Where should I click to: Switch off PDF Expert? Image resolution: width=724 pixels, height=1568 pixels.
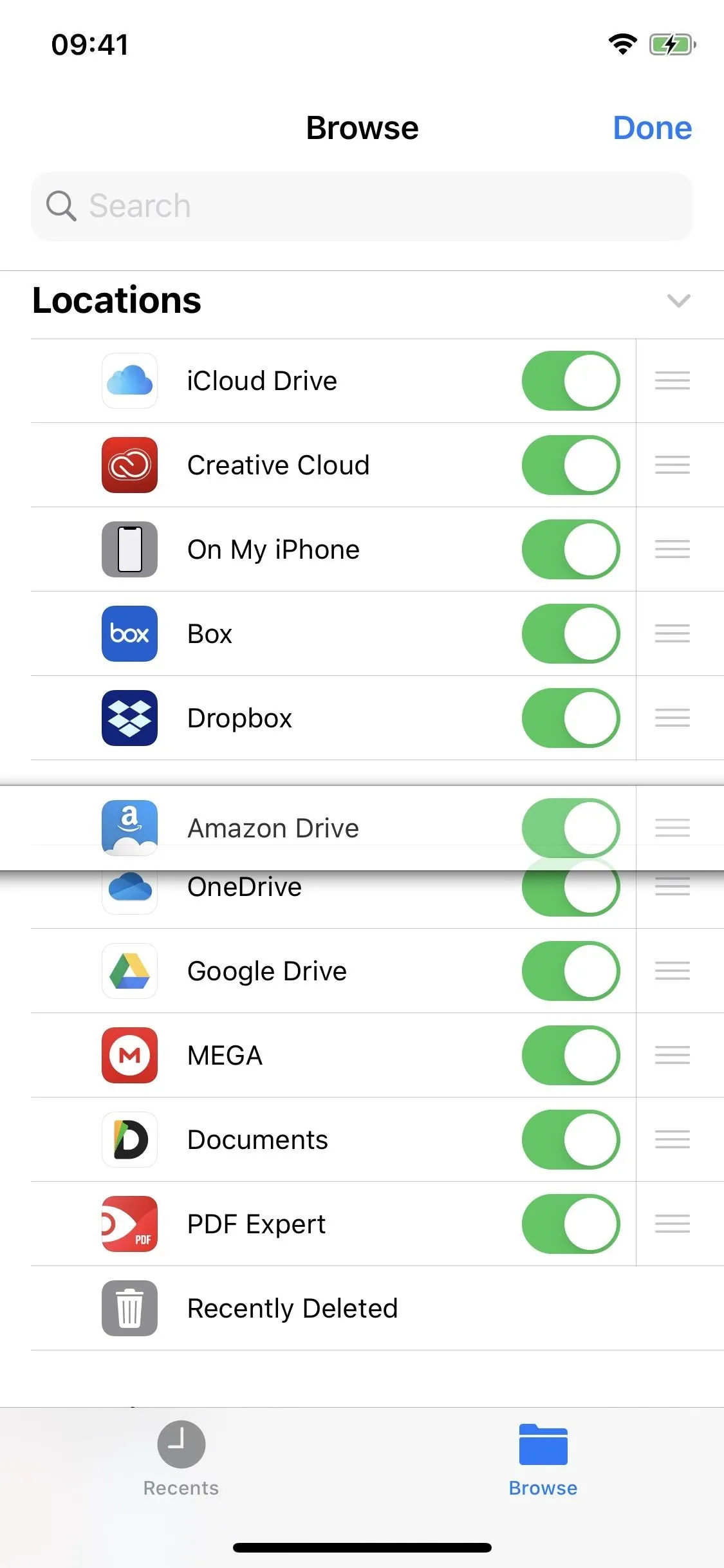[x=571, y=1224]
